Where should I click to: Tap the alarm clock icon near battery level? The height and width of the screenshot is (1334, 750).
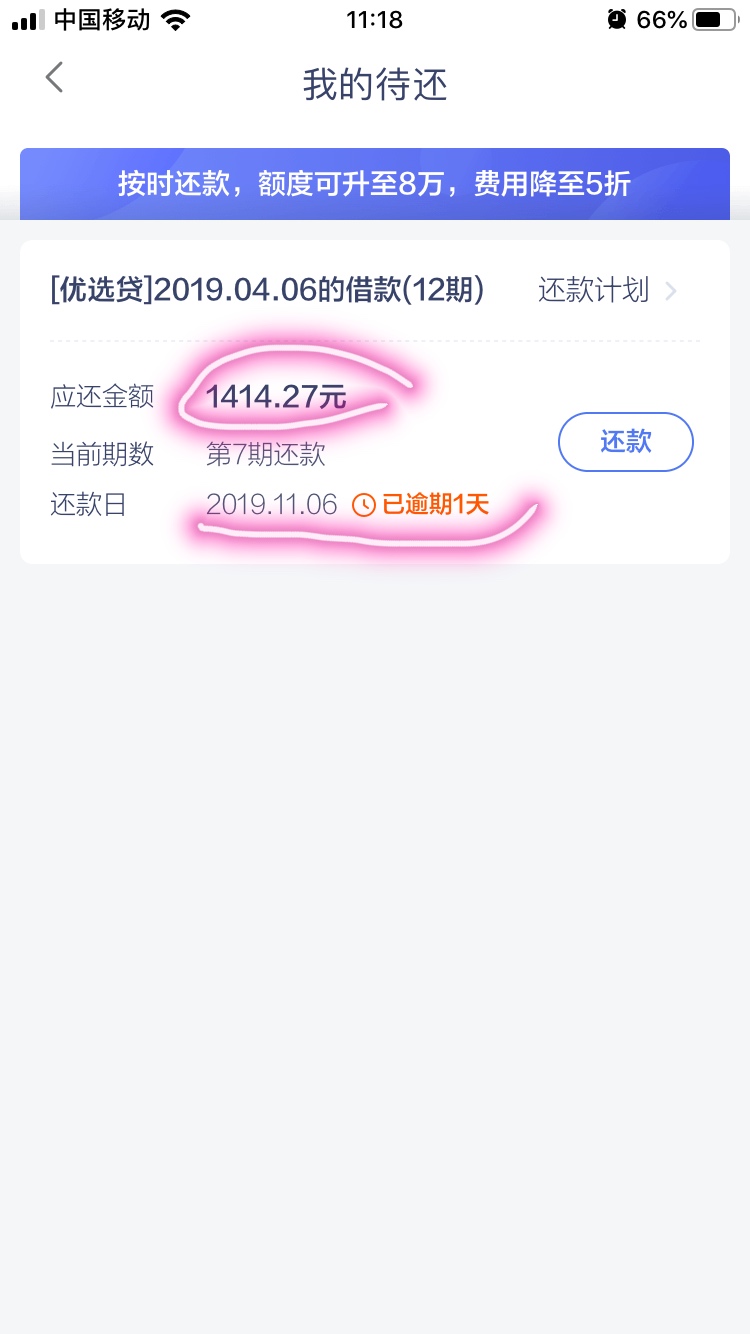point(619,17)
